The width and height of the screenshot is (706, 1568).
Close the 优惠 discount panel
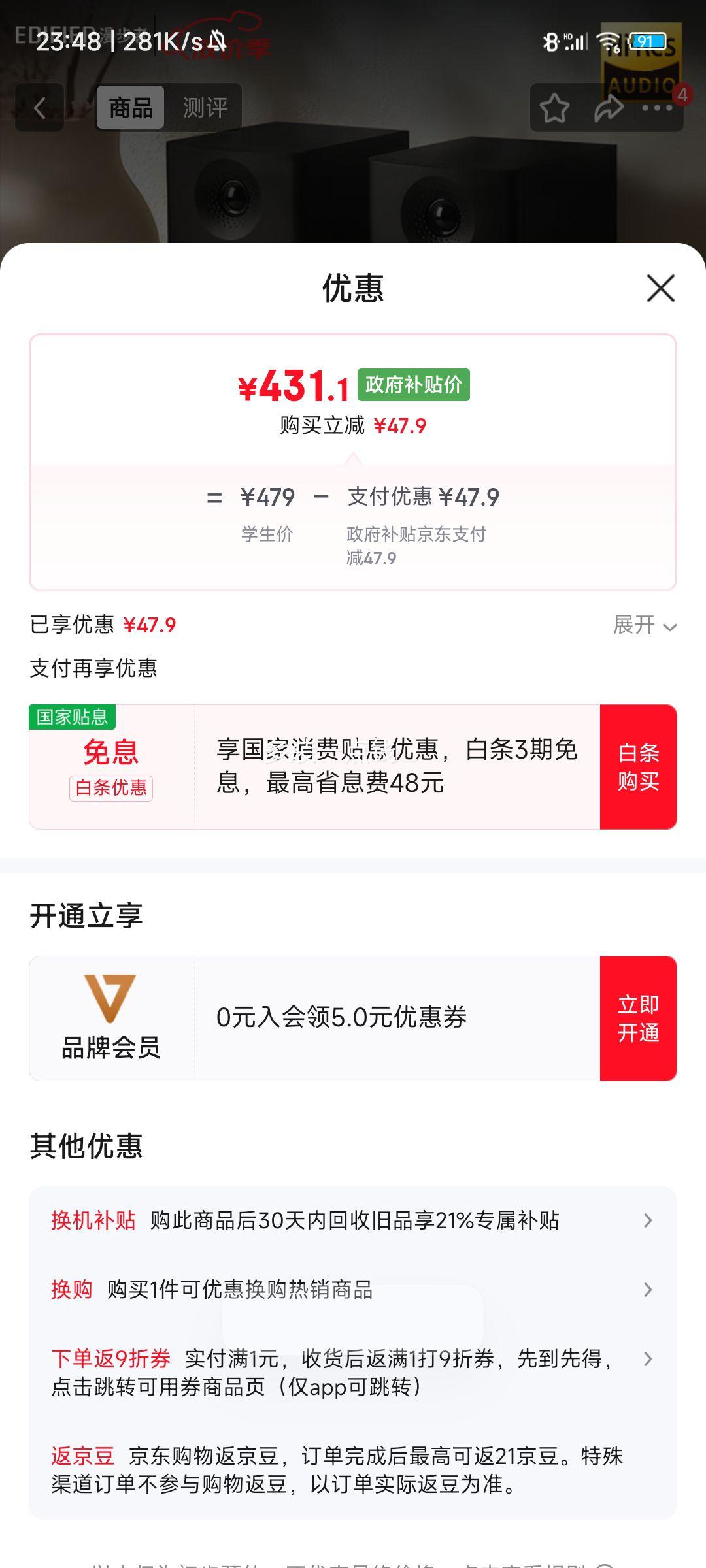click(660, 288)
